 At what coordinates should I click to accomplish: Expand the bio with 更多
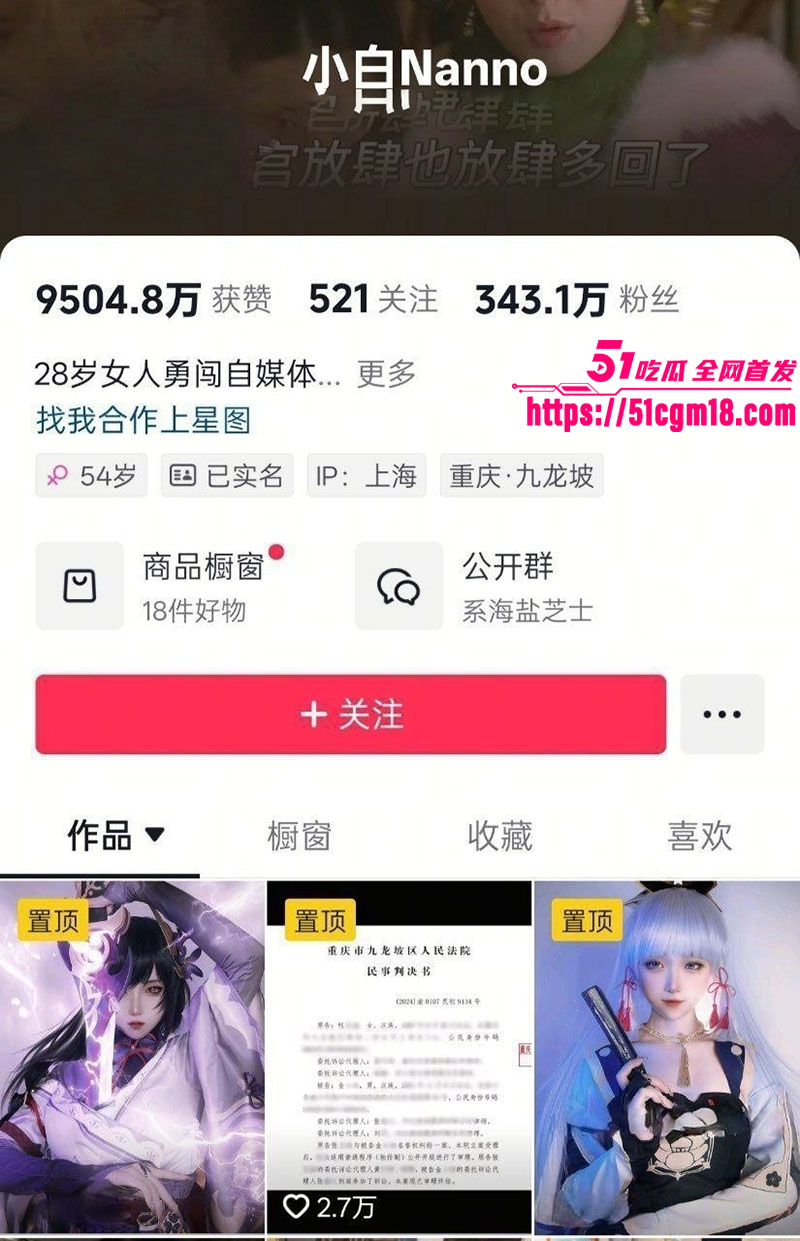386,374
